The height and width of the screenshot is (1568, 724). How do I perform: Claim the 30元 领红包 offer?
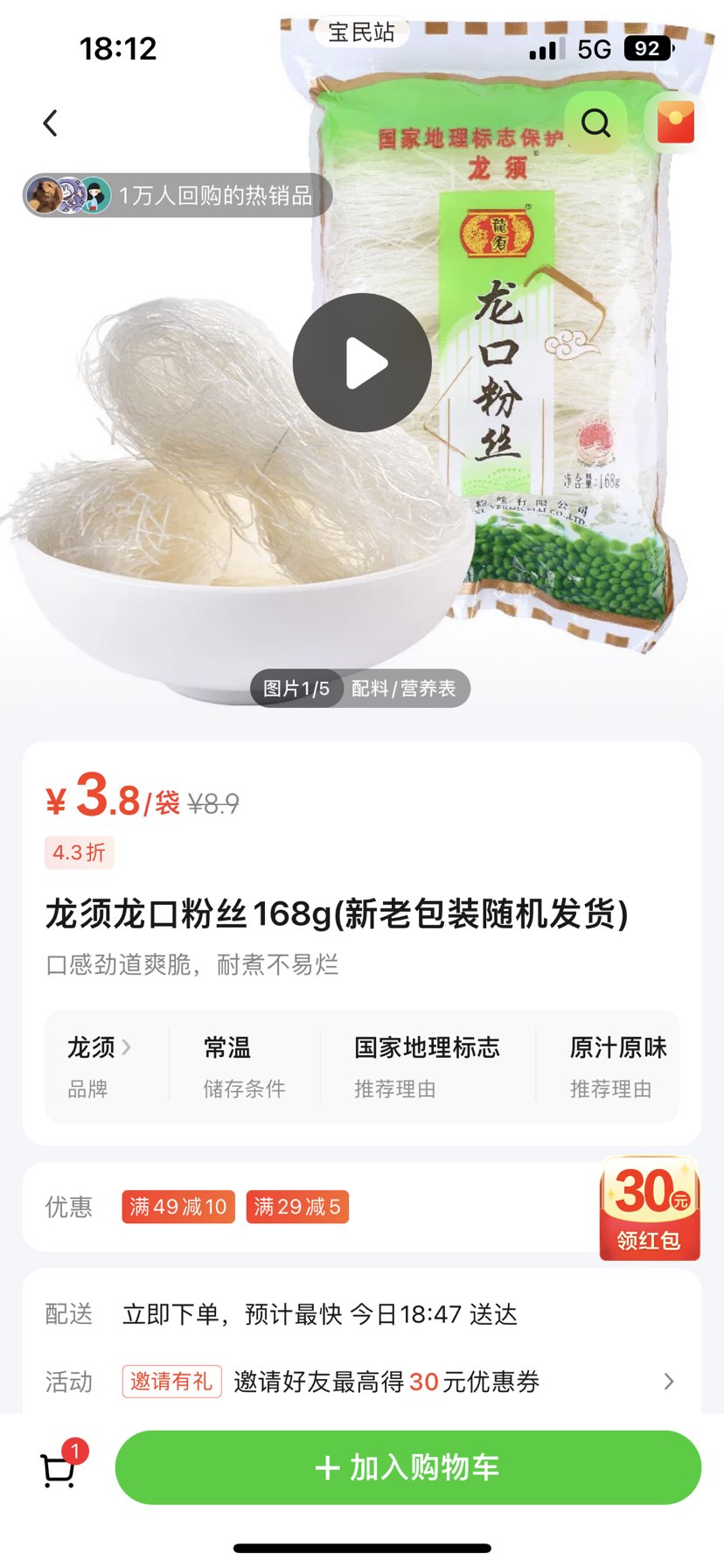pos(649,1208)
